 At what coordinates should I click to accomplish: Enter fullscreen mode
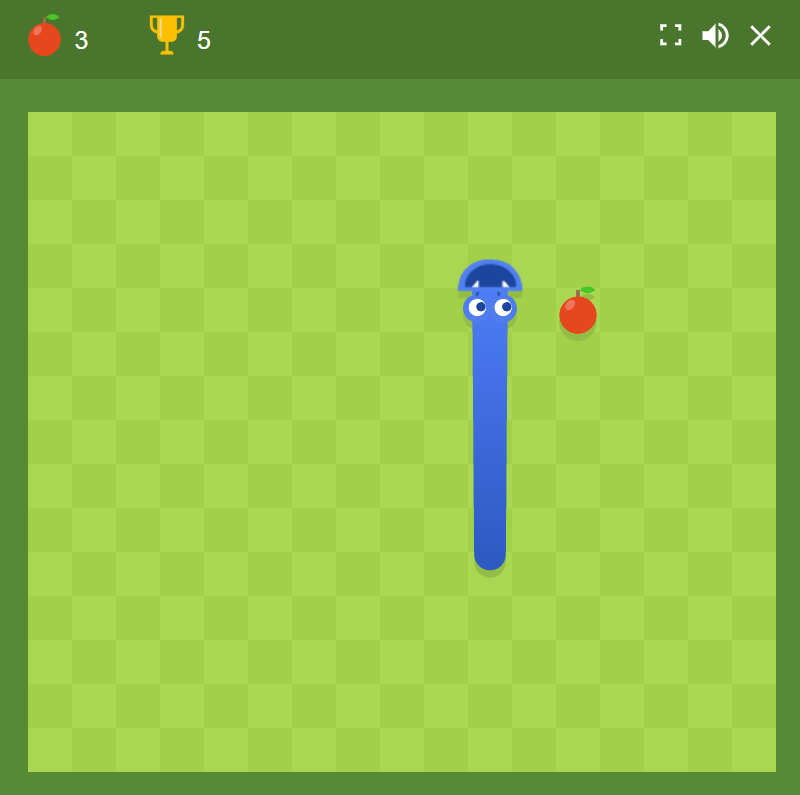[670, 35]
